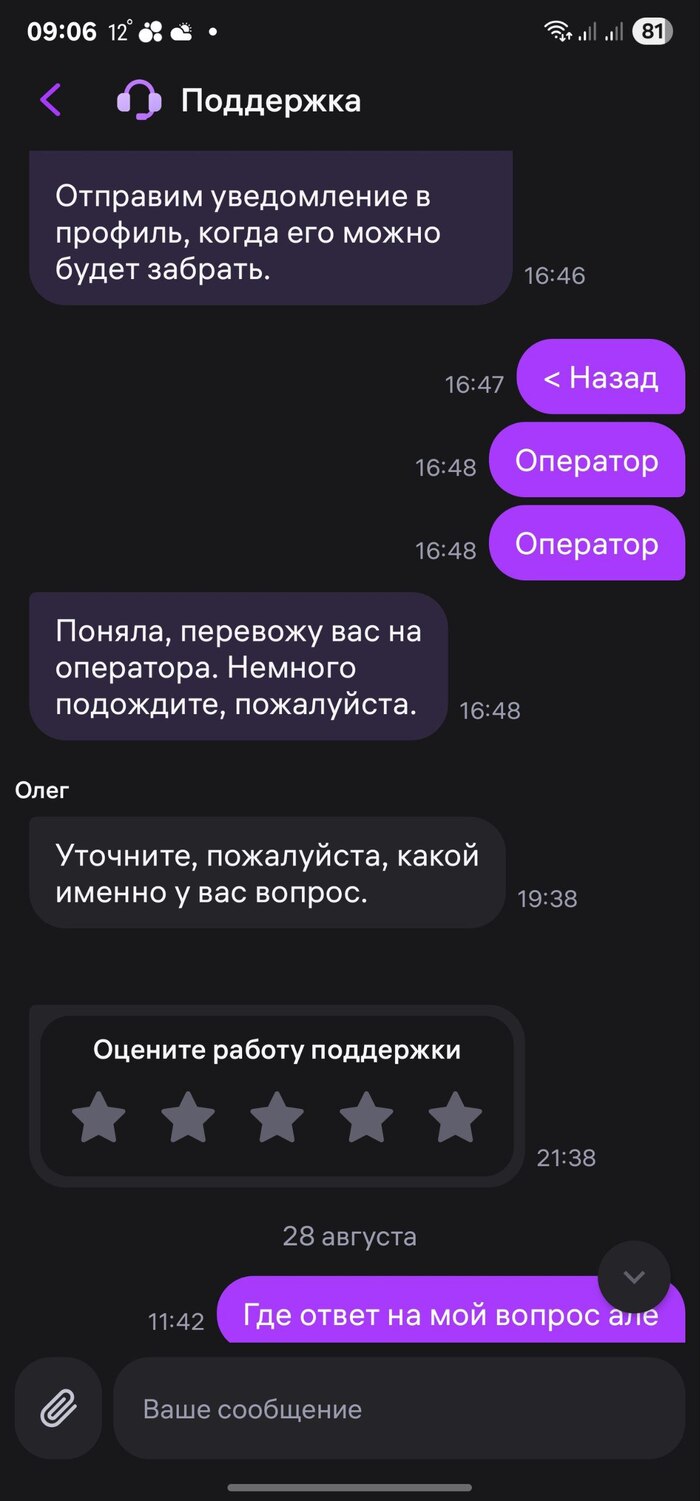This screenshot has height=1501, width=700.
Task: Give support a three-star rating
Action: pyautogui.click(x=277, y=1117)
